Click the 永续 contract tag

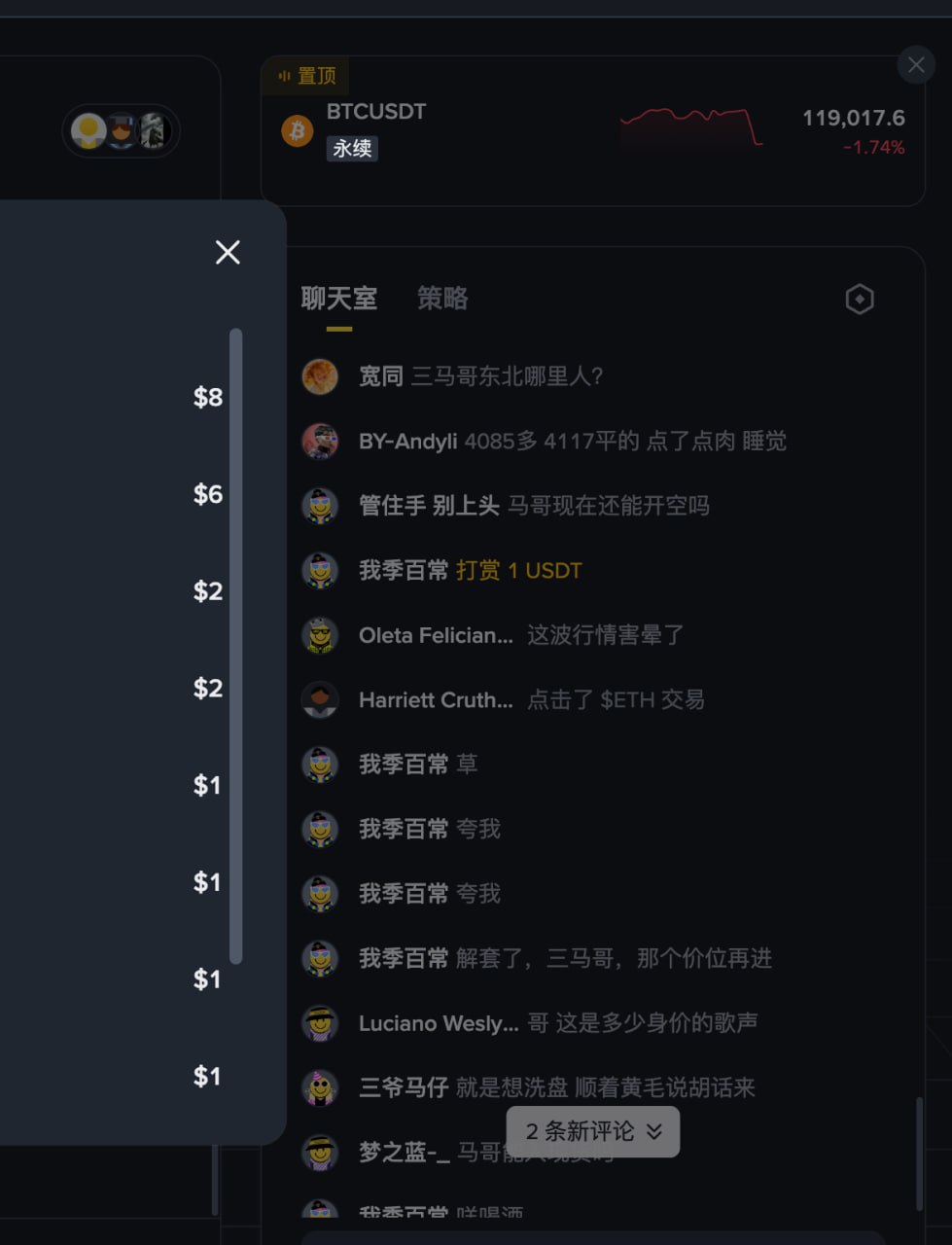point(351,149)
